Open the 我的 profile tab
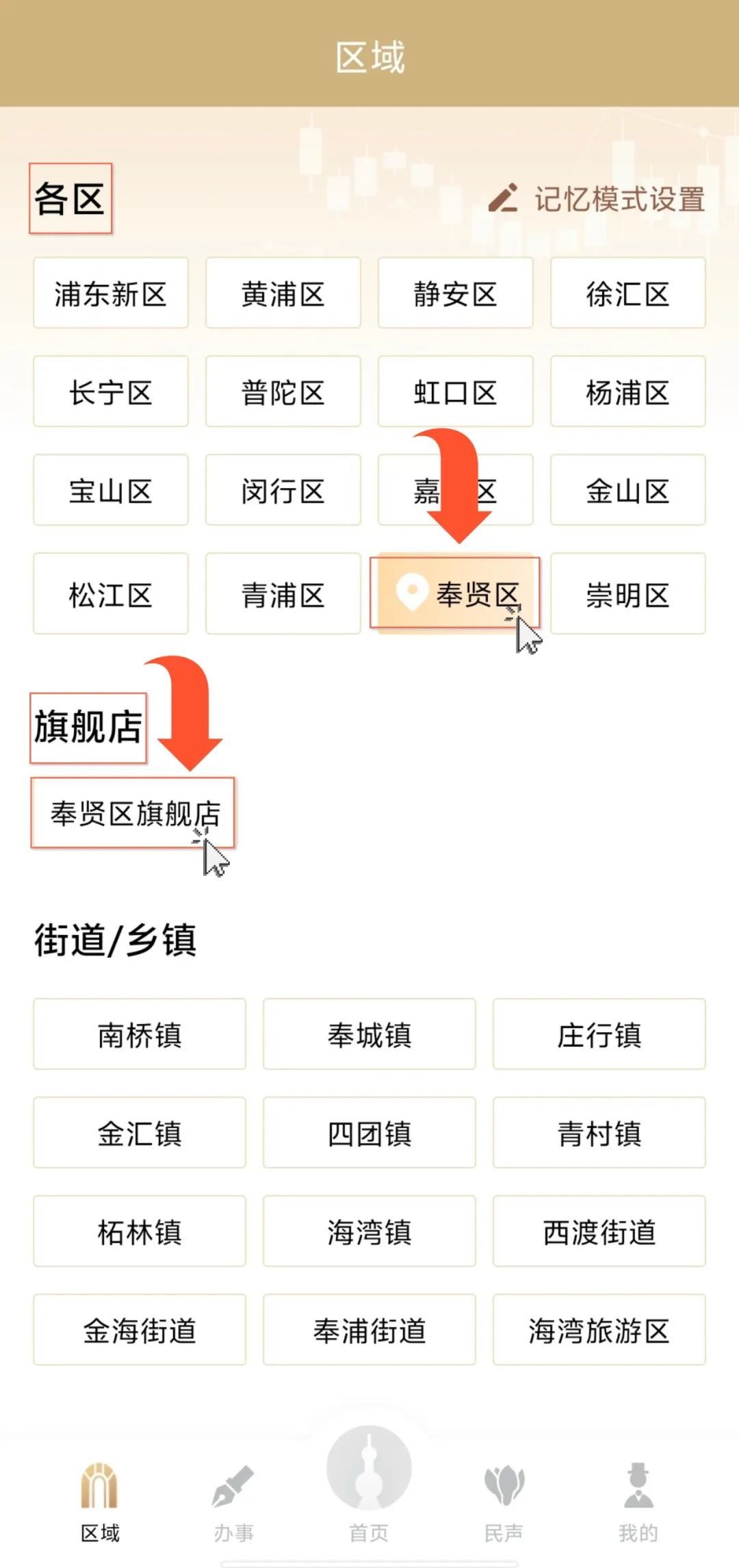 pos(638,1502)
